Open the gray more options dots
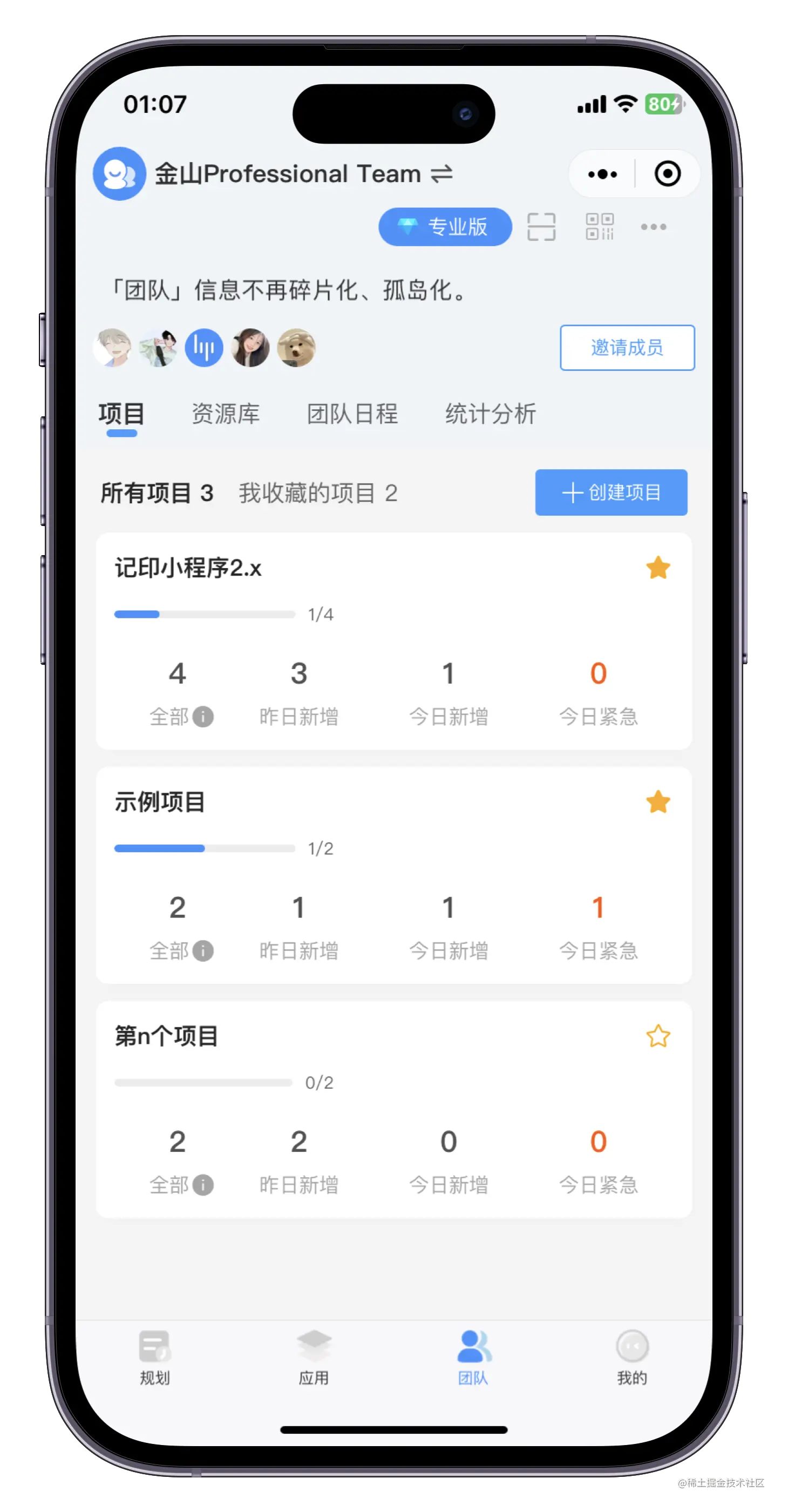The height and width of the screenshot is (1512, 788). point(653,227)
